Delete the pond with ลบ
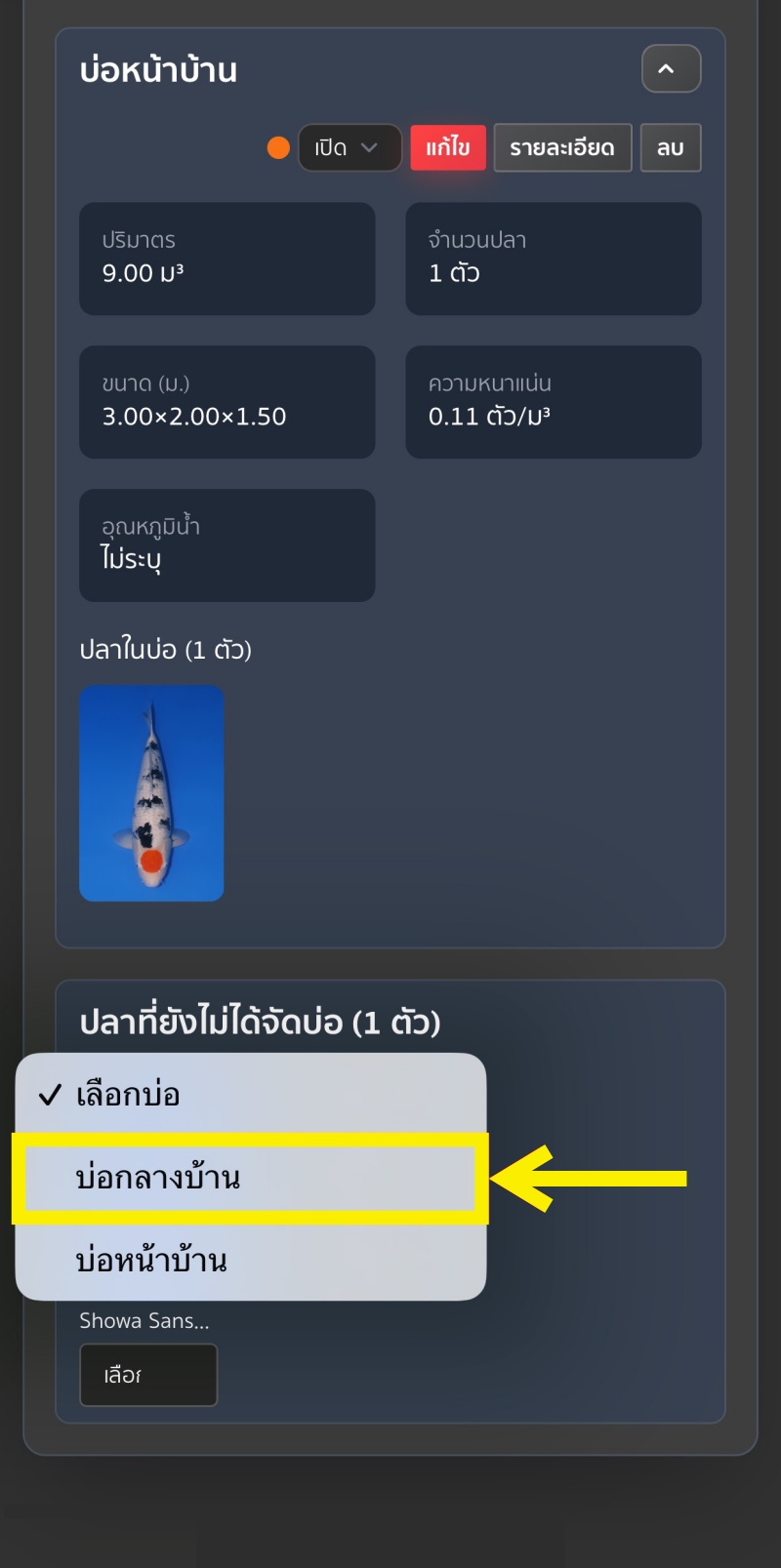Screen dimensions: 781x1568 tap(670, 148)
